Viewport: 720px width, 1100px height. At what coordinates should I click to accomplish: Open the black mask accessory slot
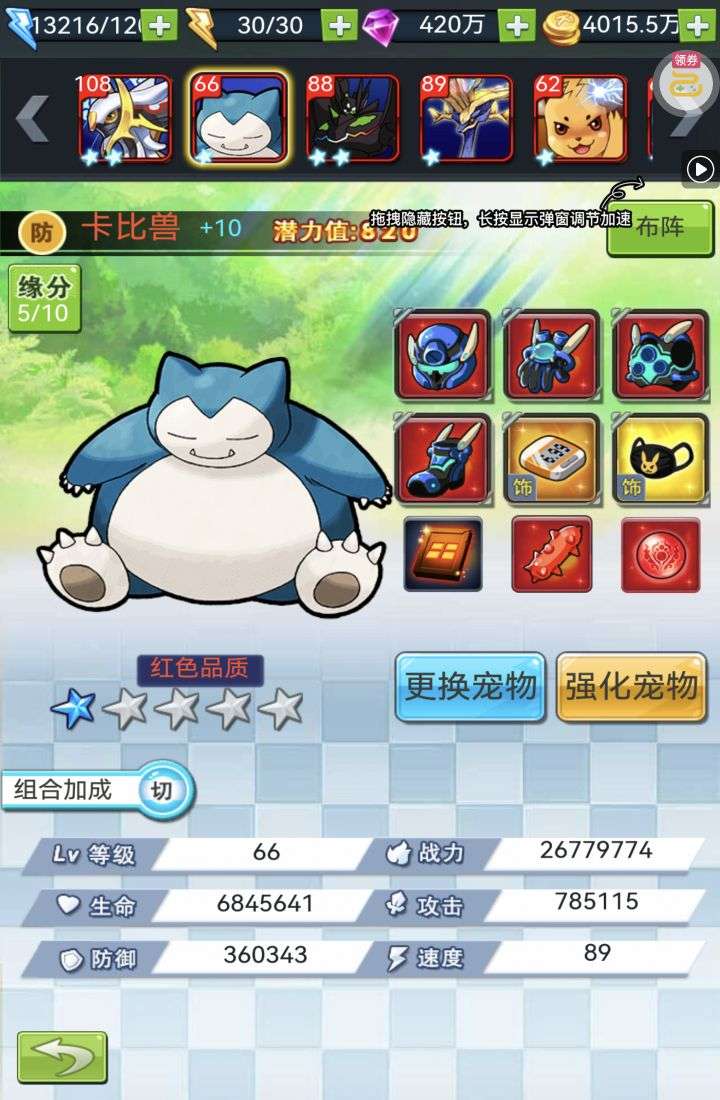(656, 458)
